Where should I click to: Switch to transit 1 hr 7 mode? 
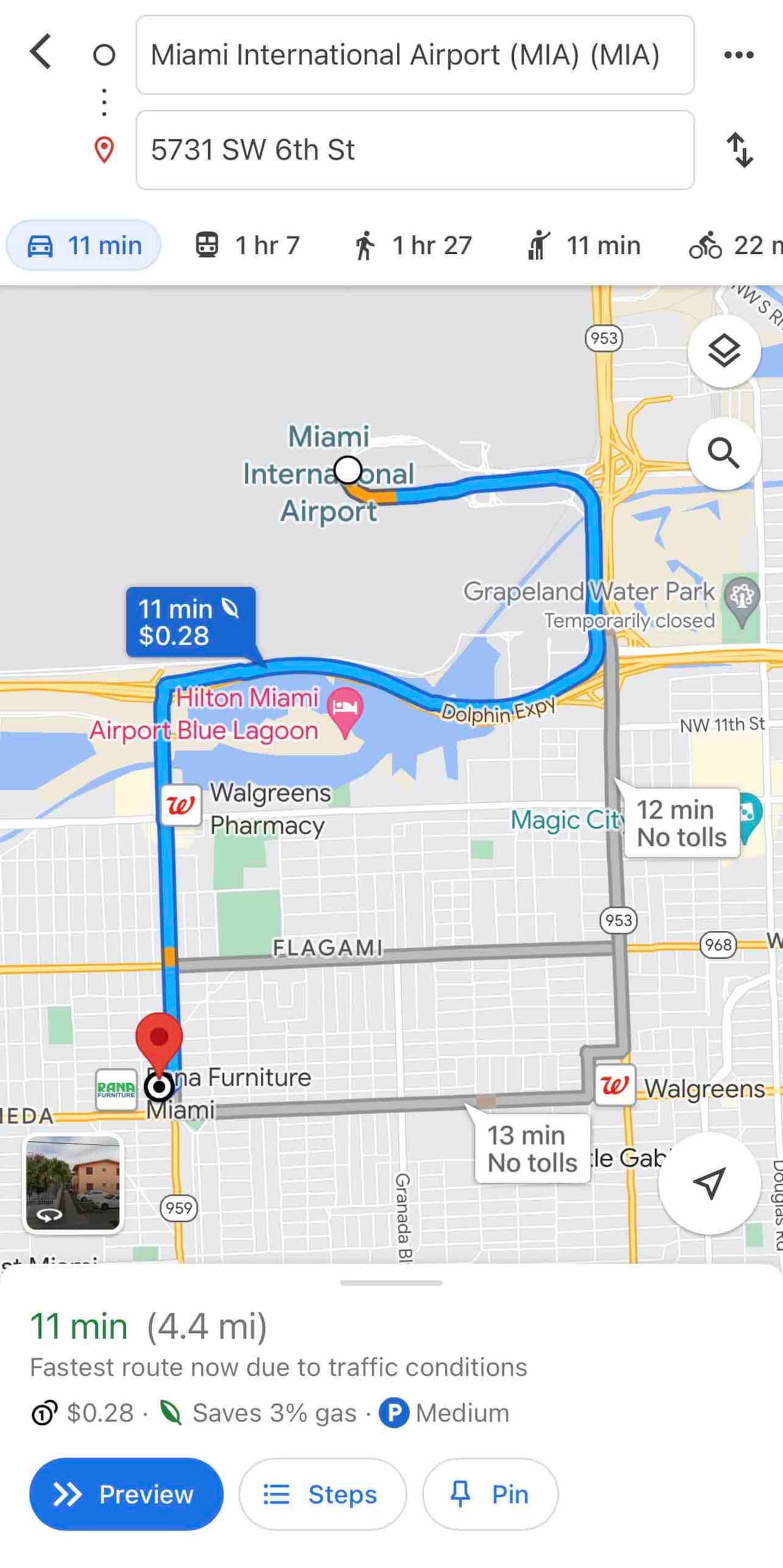(x=247, y=245)
